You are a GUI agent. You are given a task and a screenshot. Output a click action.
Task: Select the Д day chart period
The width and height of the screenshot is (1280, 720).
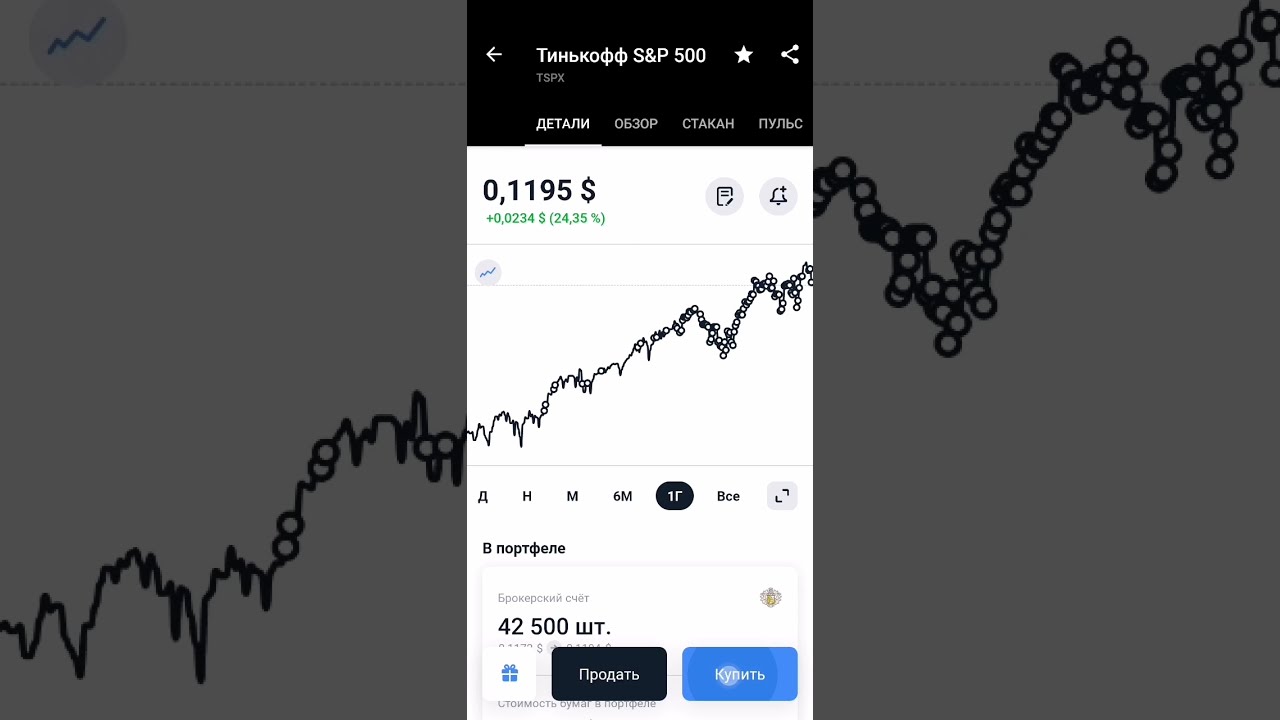pos(483,496)
